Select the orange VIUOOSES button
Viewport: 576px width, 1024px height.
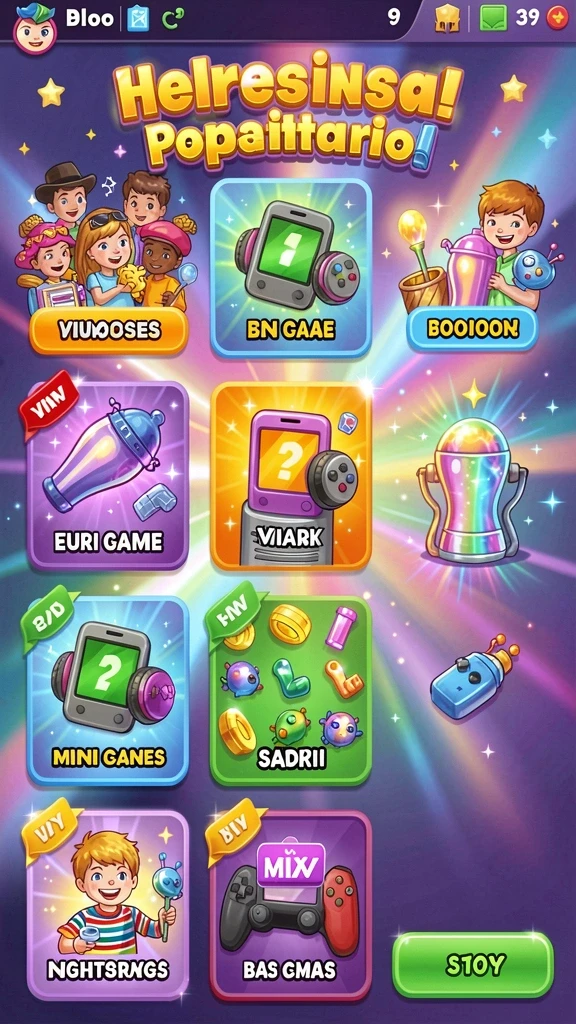(108, 330)
